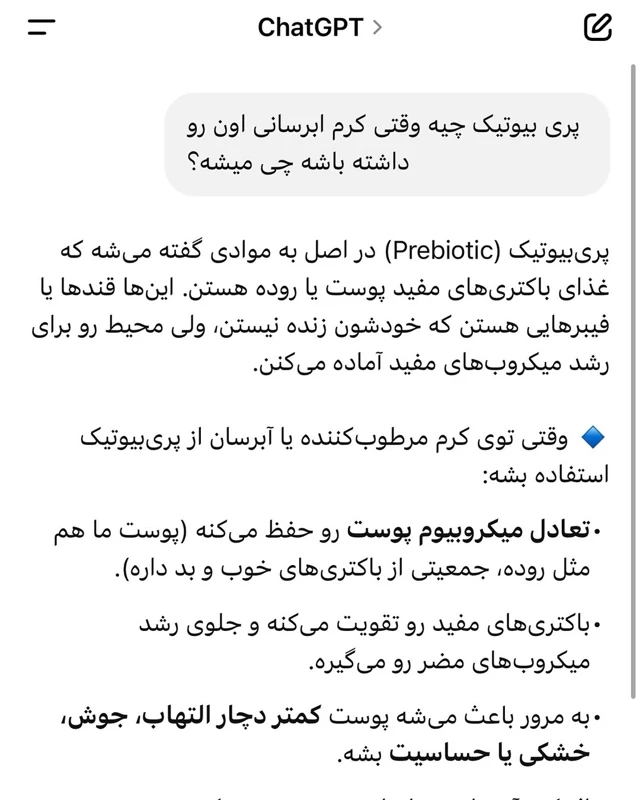The width and height of the screenshot is (640, 800).
Task: Start a new chat
Action: click(x=597, y=27)
